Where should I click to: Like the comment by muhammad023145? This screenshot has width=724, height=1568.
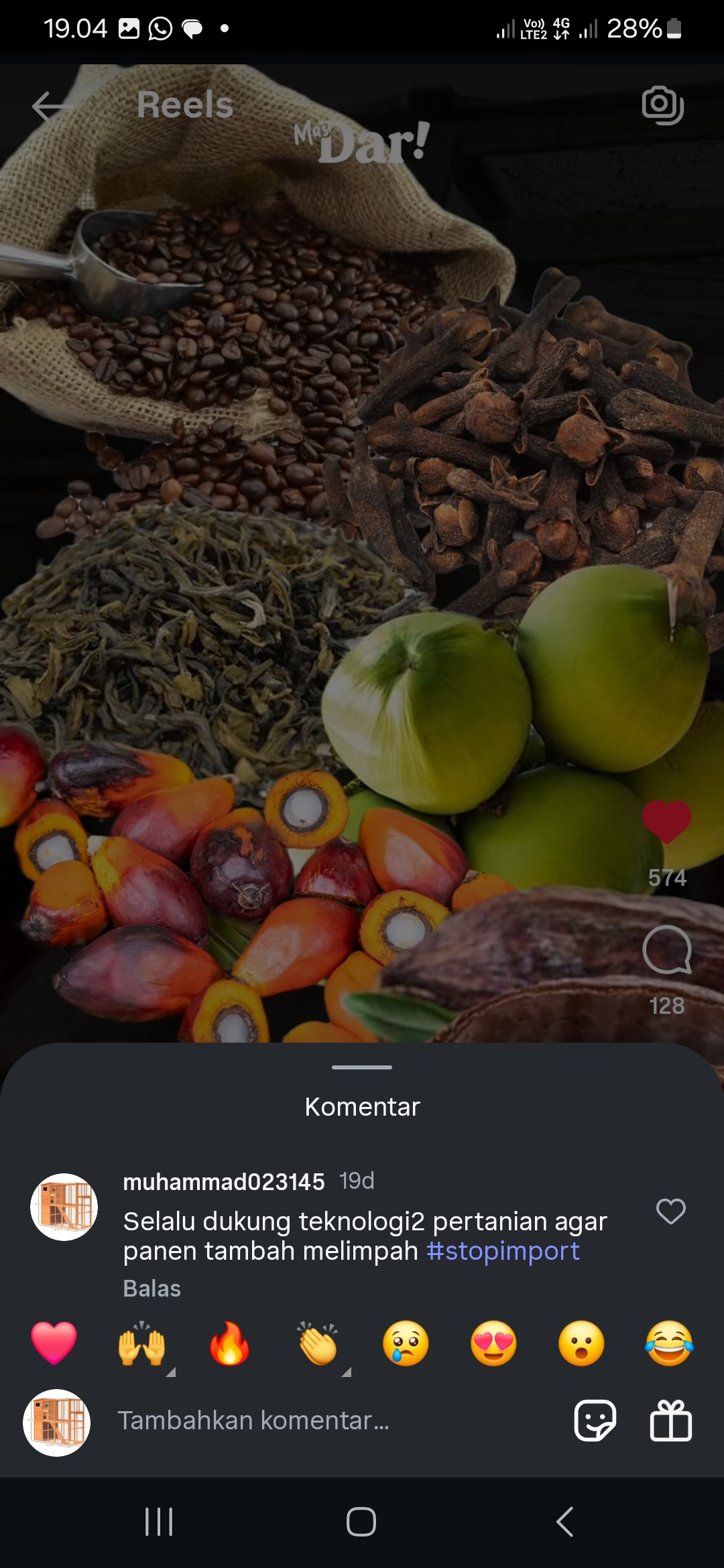point(670,1211)
